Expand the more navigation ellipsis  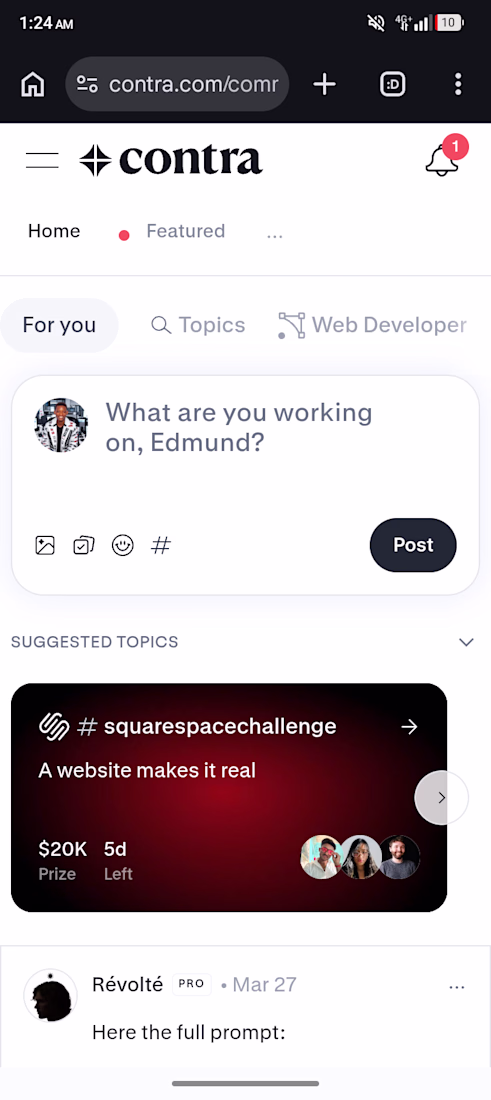pos(275,233)
